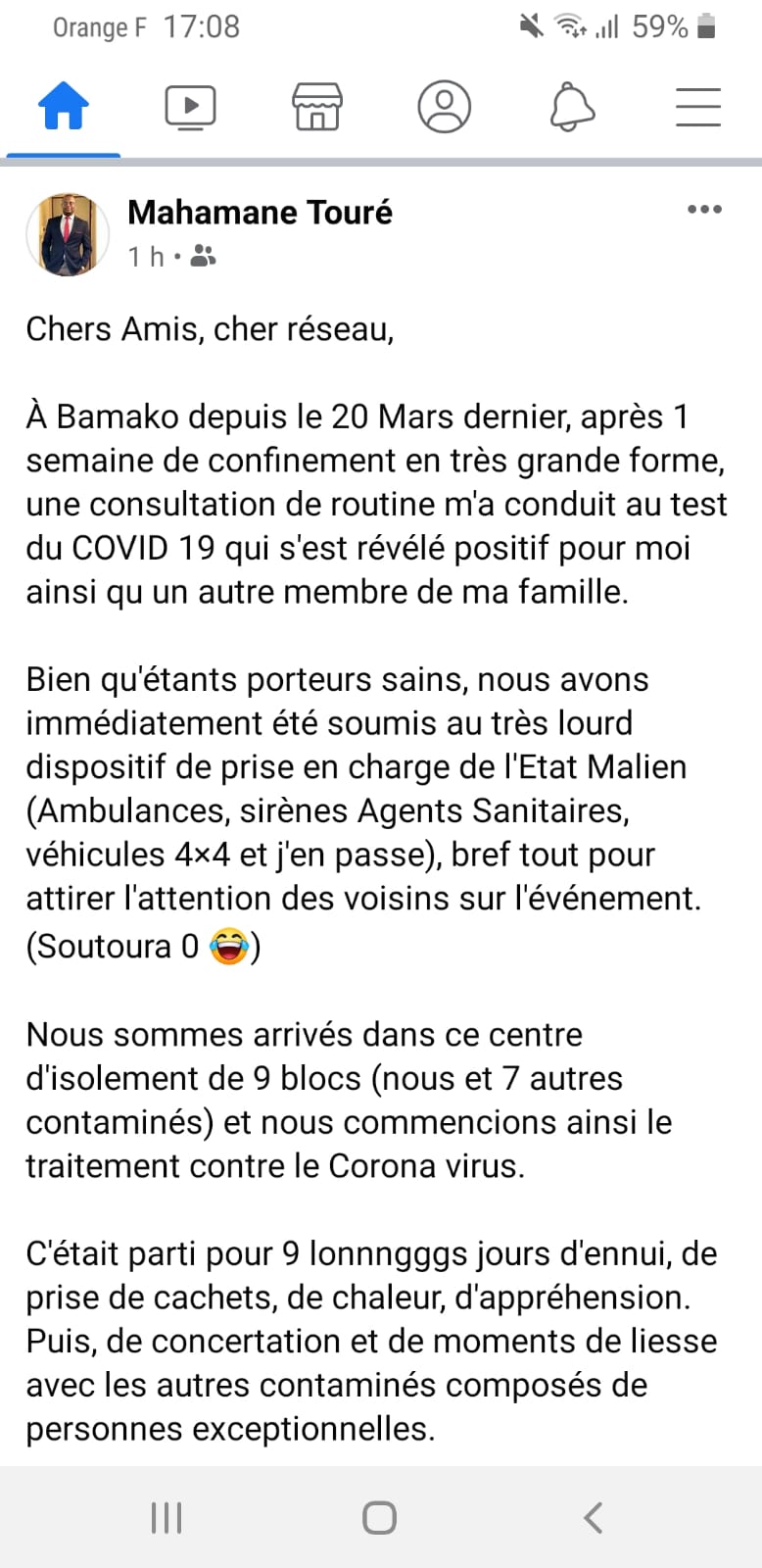The width and height of the screenshot is (762, 1568).
Task: Tap the system back button
Action: [593, 1517]
